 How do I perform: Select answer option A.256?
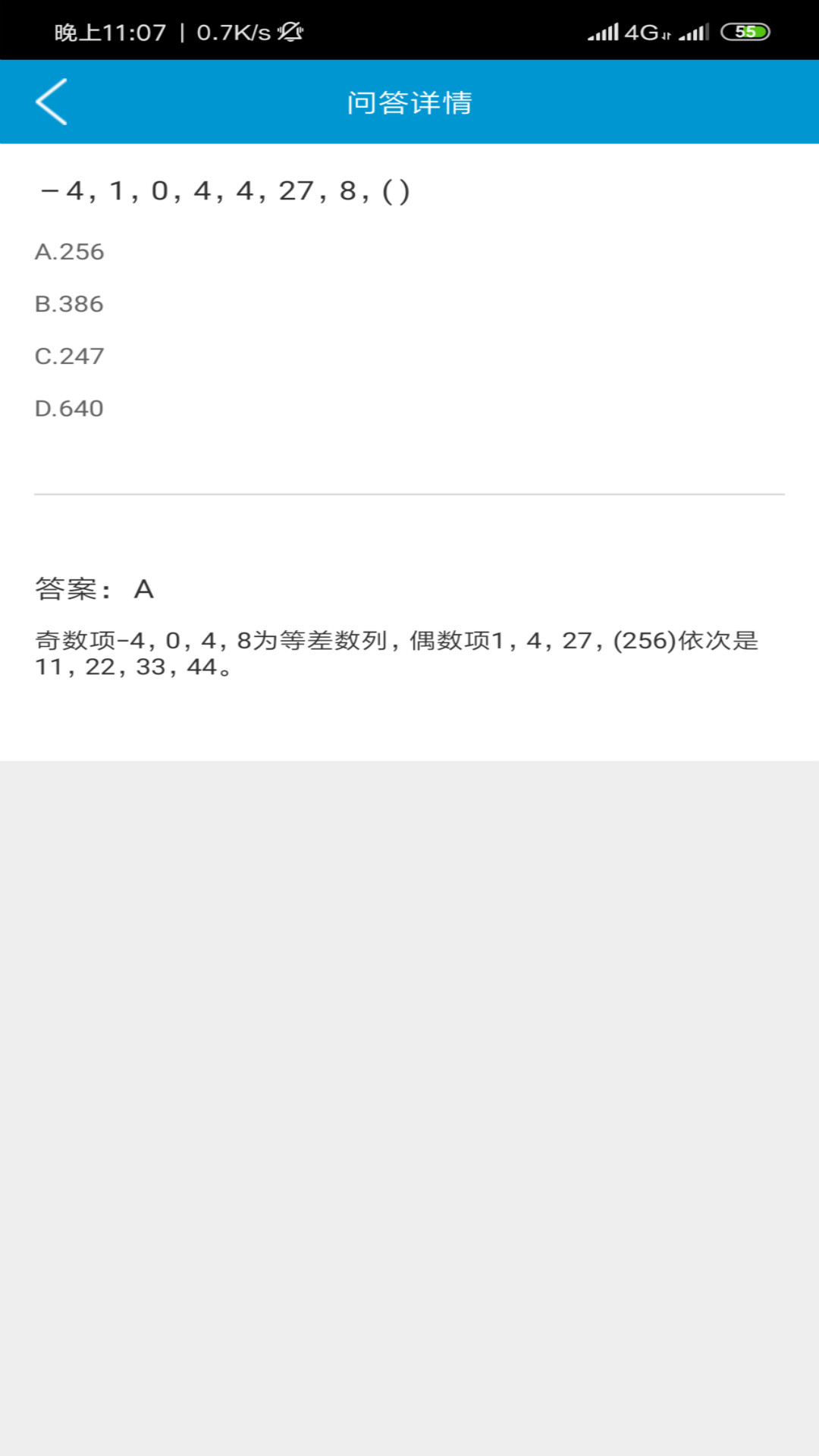70,253
